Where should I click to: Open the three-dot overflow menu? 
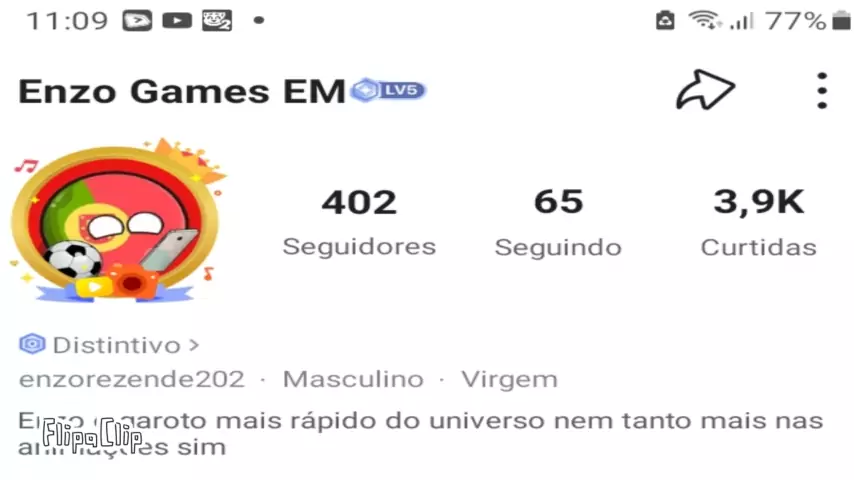point(821,91)
